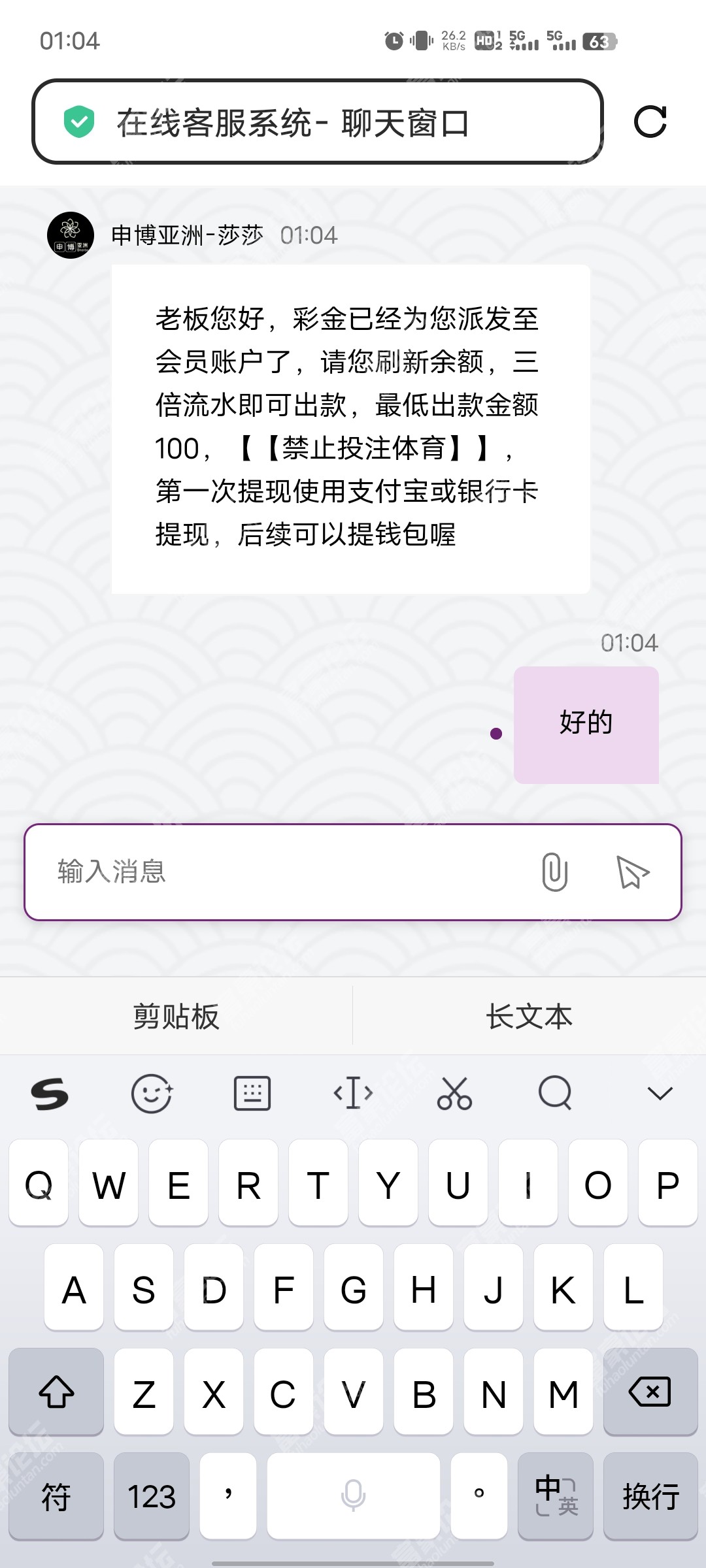This screenshot has width=706, height=1568.
Task: Tap the backspace key
Action: pos(650,1392)
